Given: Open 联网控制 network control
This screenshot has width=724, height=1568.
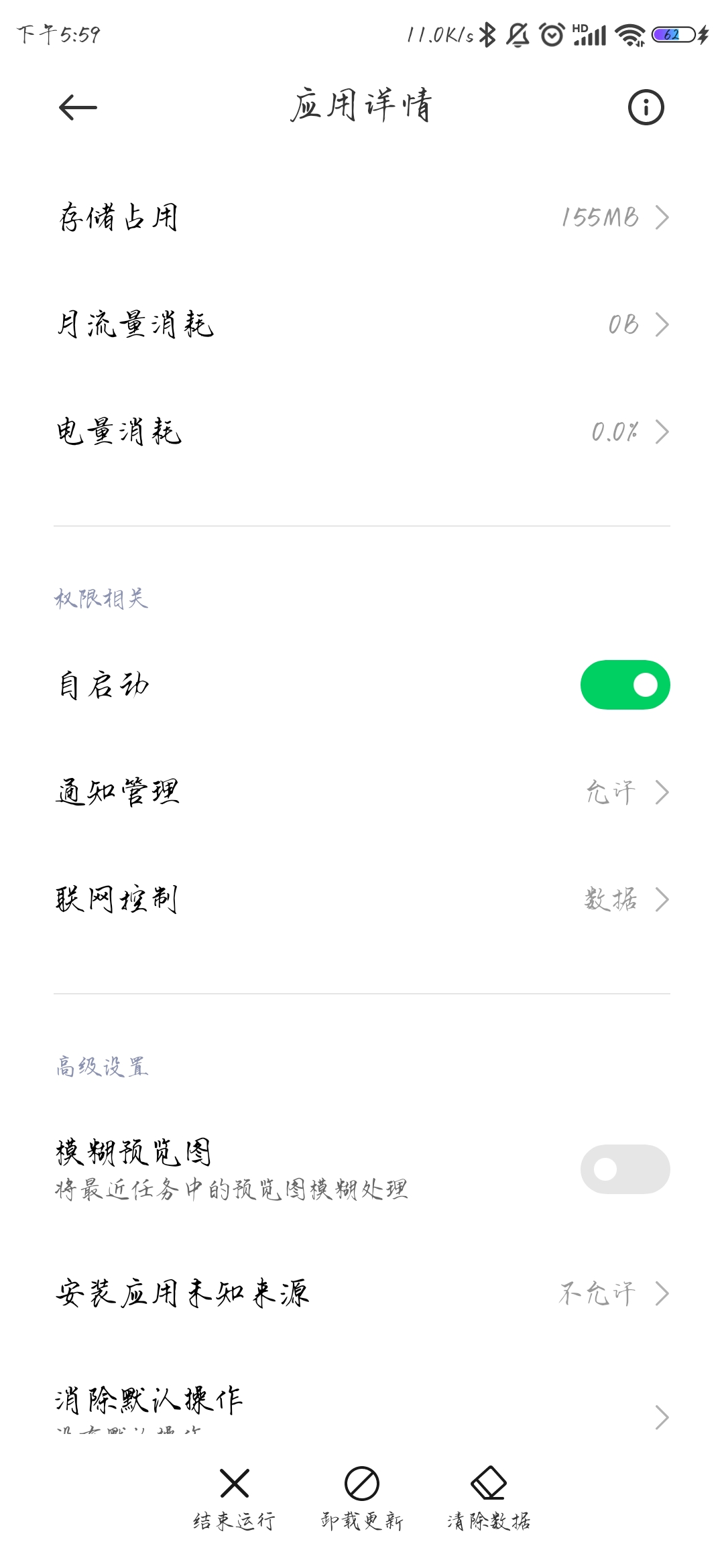Looking at the screenshot, I should (362, 899).
